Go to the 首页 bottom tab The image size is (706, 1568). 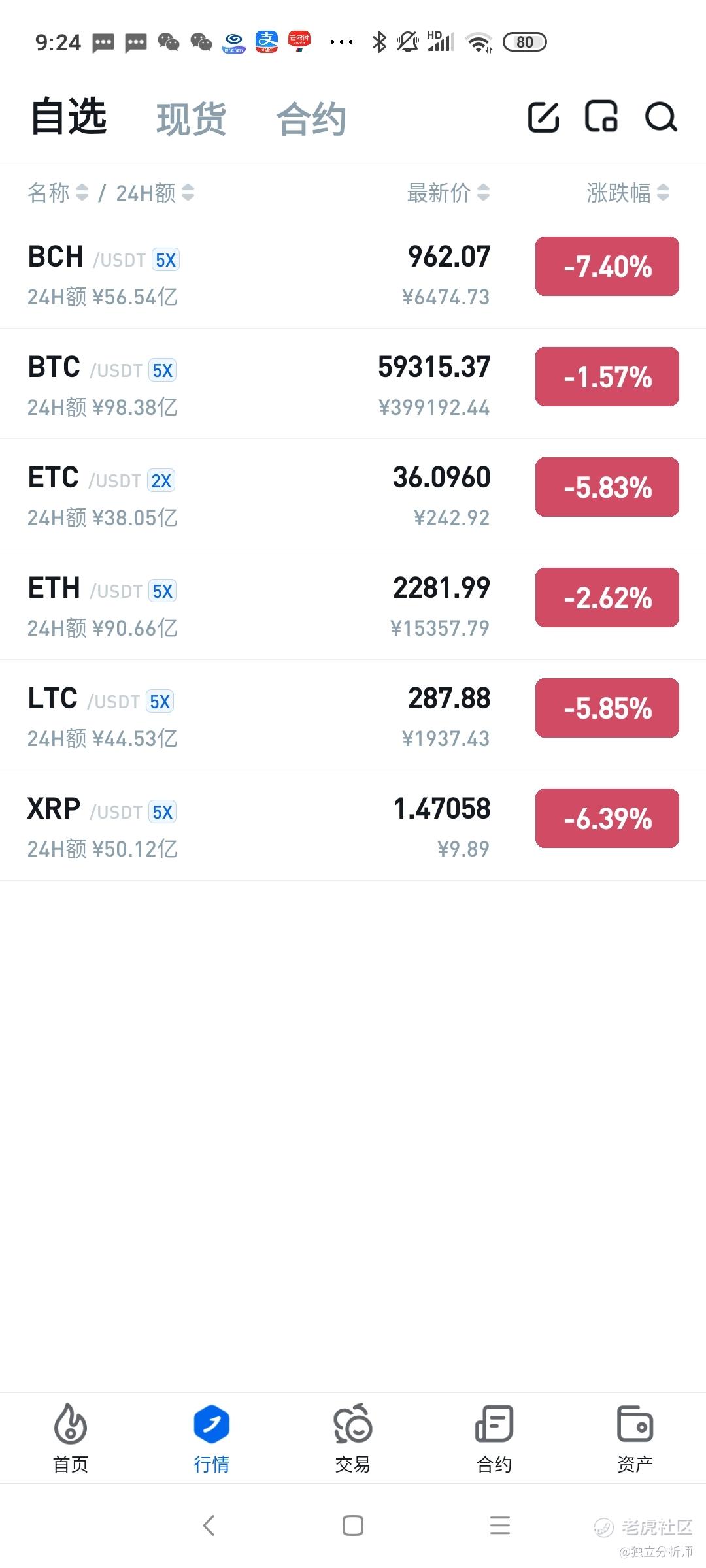pos(71,1437)
